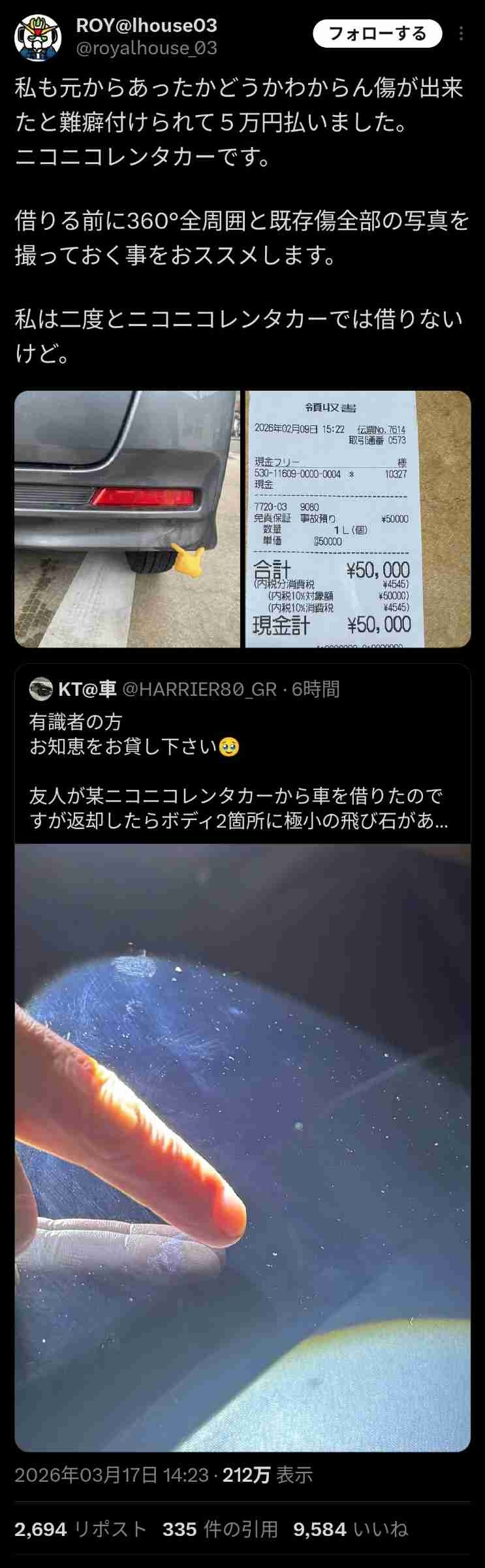Show the 2,694 リポスト list

pos(81,1529)
